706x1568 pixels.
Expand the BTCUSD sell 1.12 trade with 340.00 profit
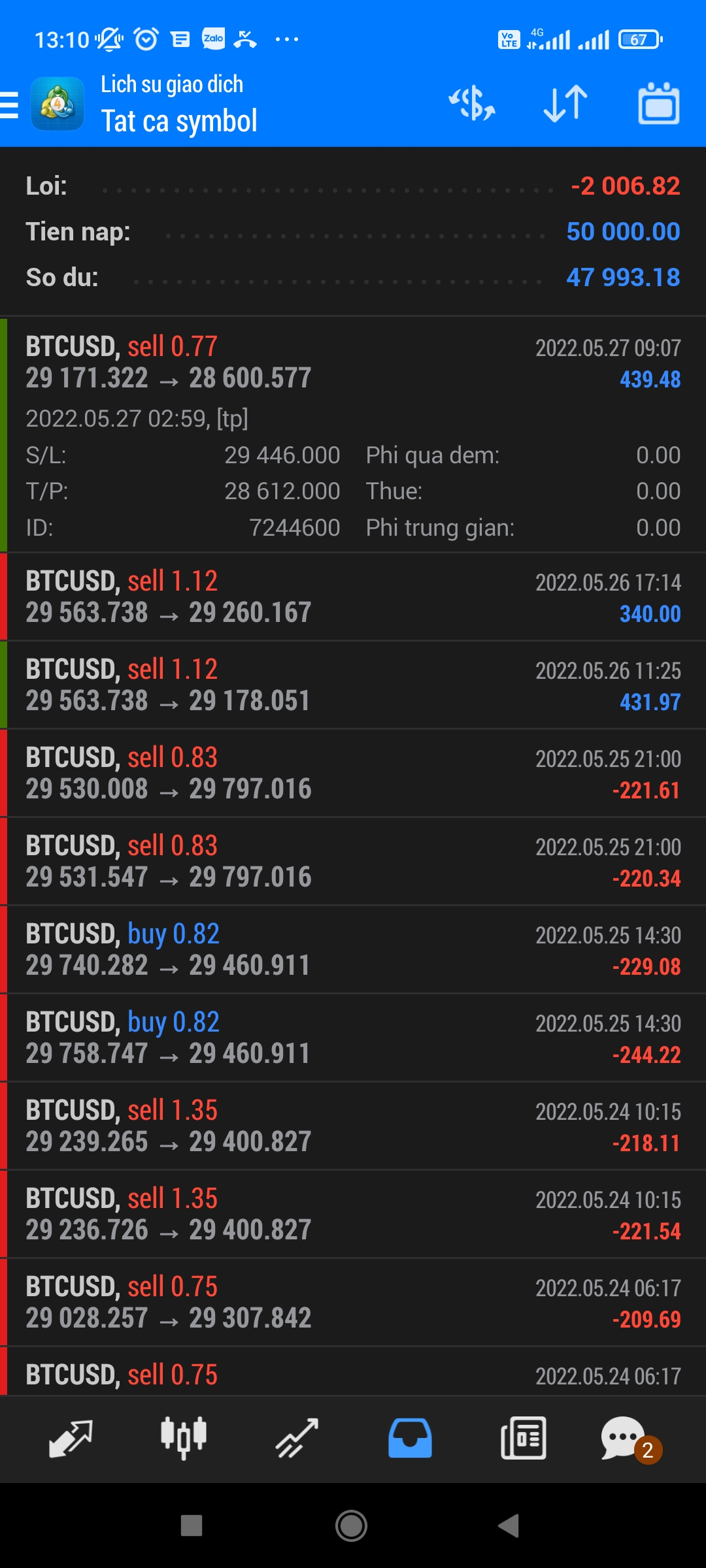(353, 596)
